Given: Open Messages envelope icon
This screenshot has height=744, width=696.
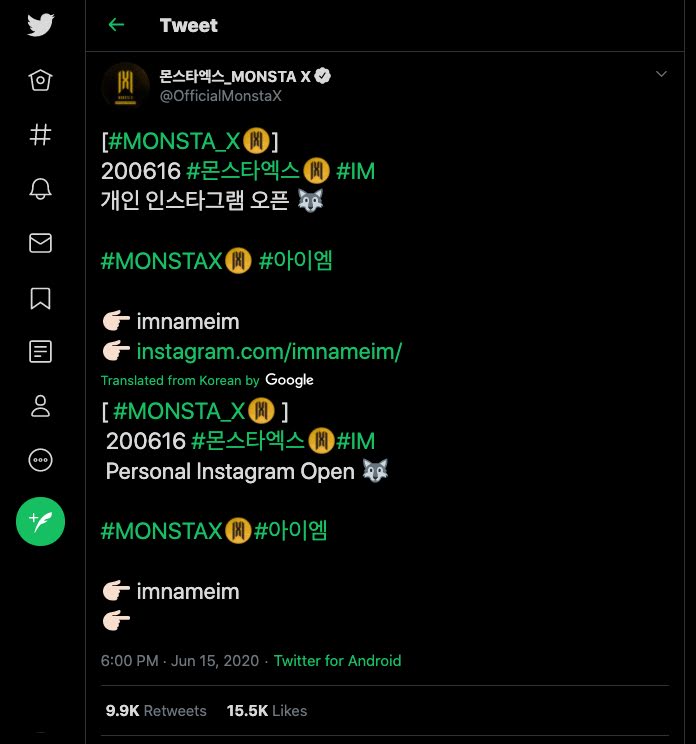Looking at the screenshot, I should 40,243.
